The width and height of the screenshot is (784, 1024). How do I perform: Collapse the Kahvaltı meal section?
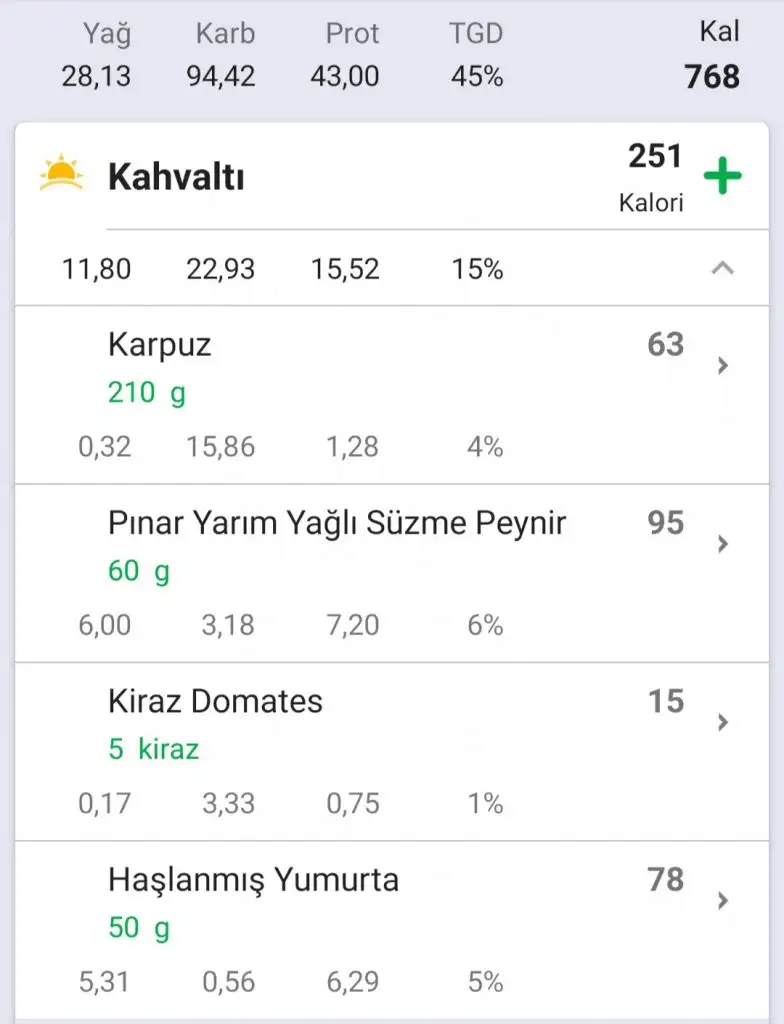point(722,268)
